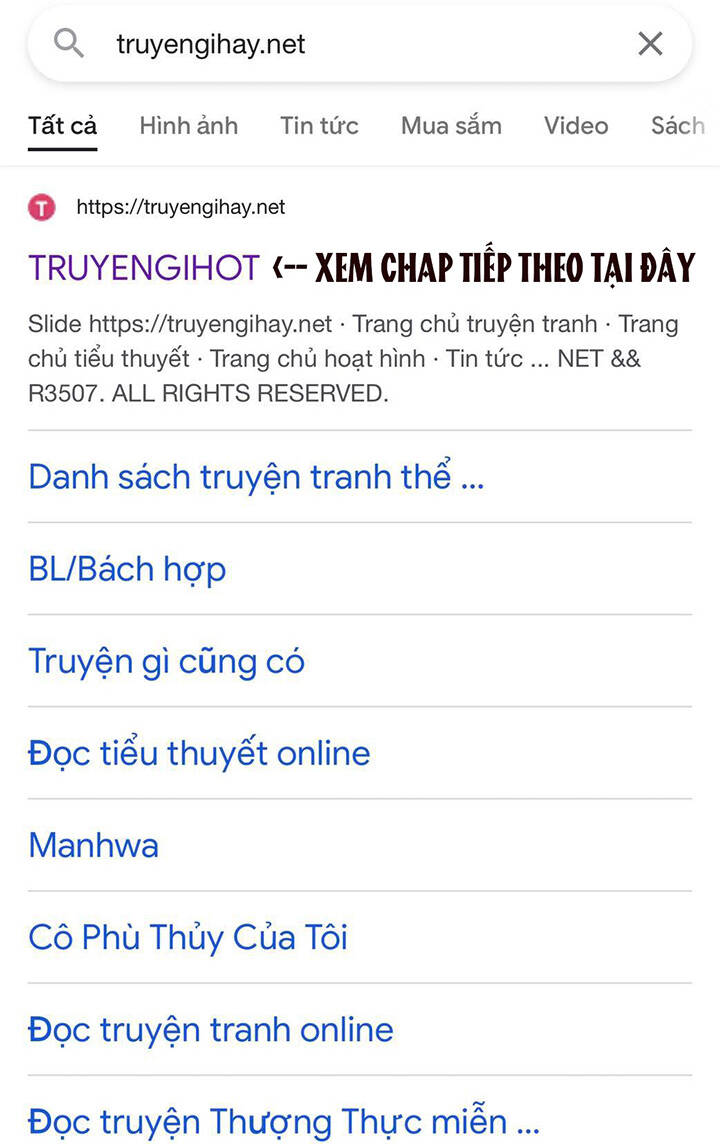
Task: Open the Mua sắm tab
Action: 451,126
